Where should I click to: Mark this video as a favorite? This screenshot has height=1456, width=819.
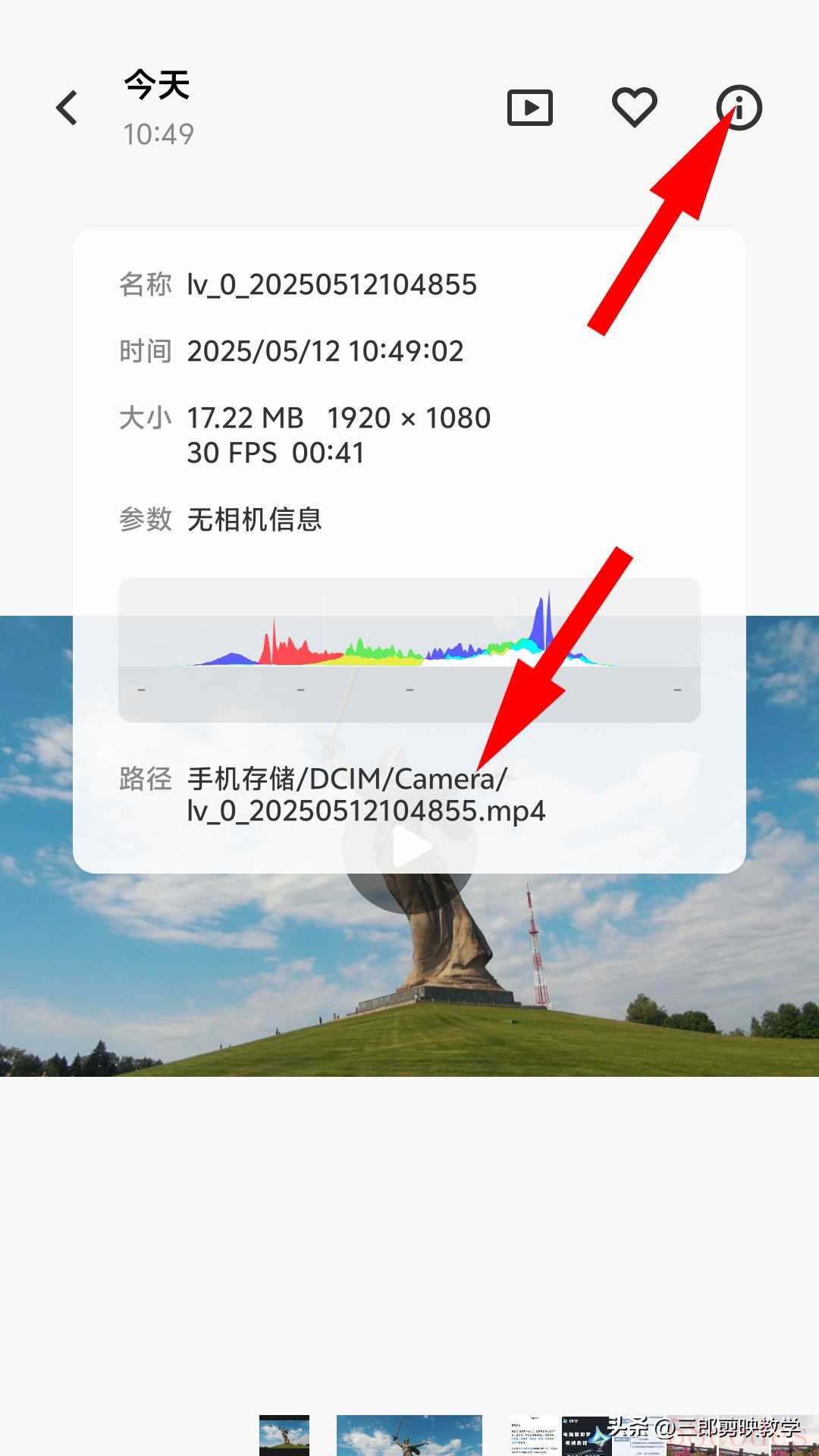[634, 108]
